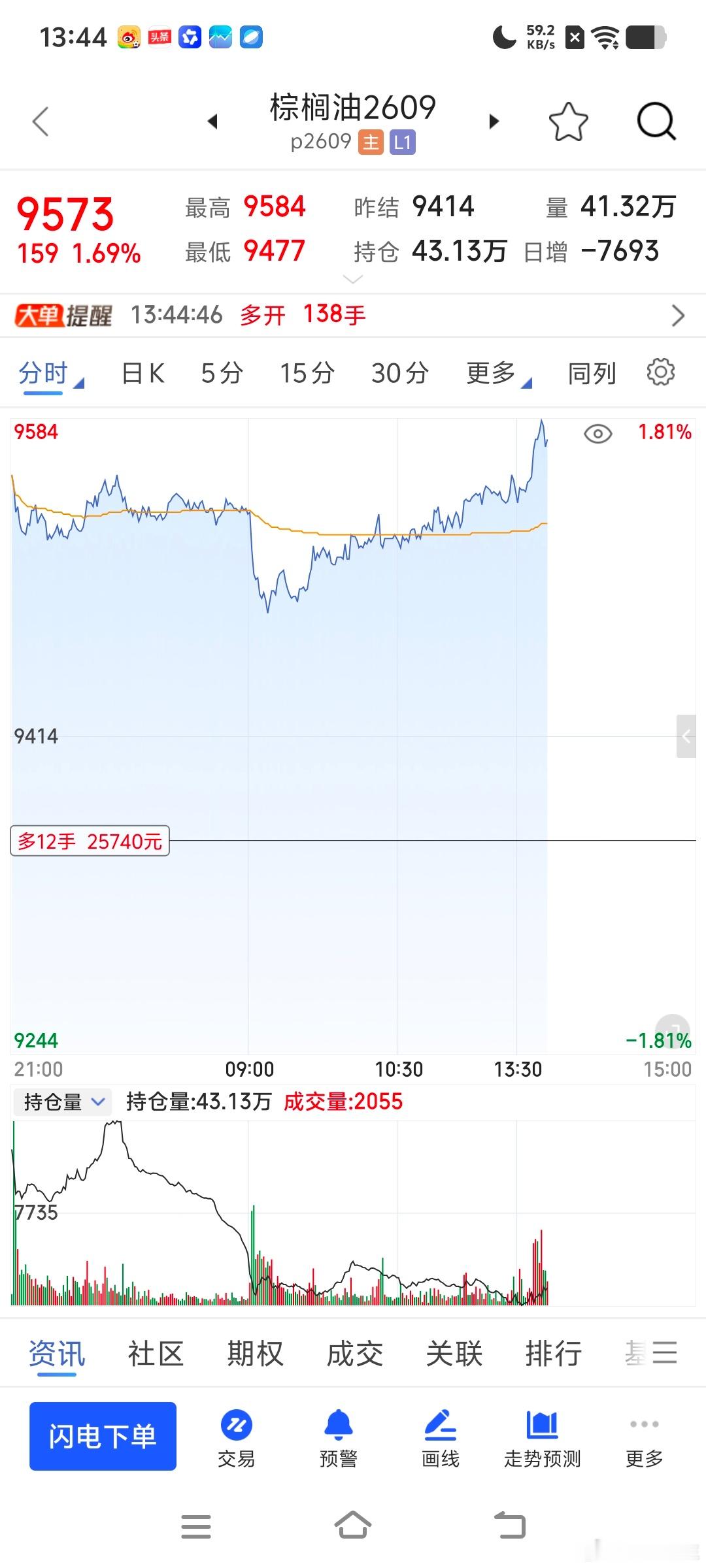Viewport: 706px width, 1568px height.
Task: Switch to the 15分 chart
Action: click(x=307, y=374)
